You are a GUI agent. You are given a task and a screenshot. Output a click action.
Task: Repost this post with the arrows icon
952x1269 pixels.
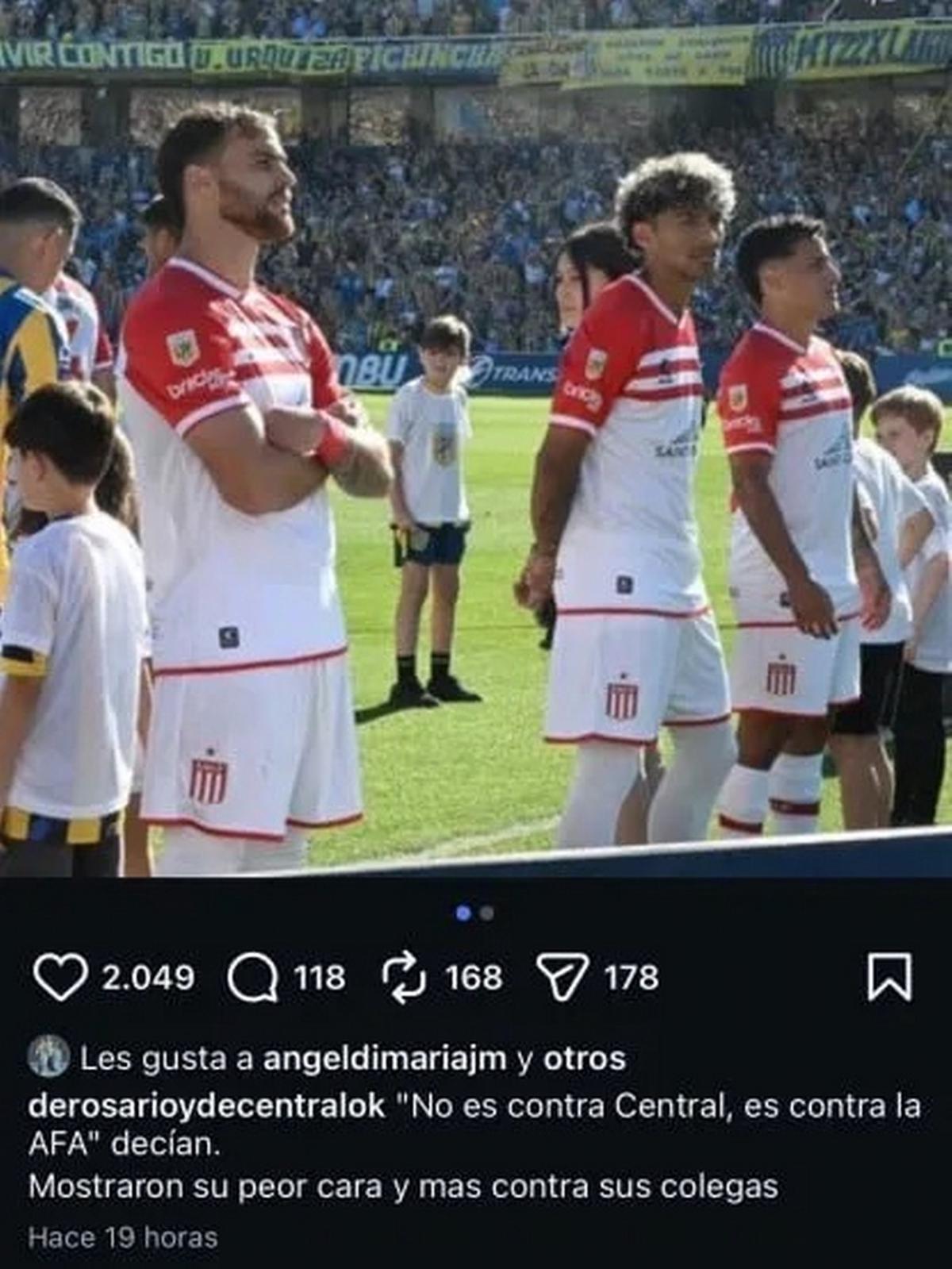[x=405, y=978]
